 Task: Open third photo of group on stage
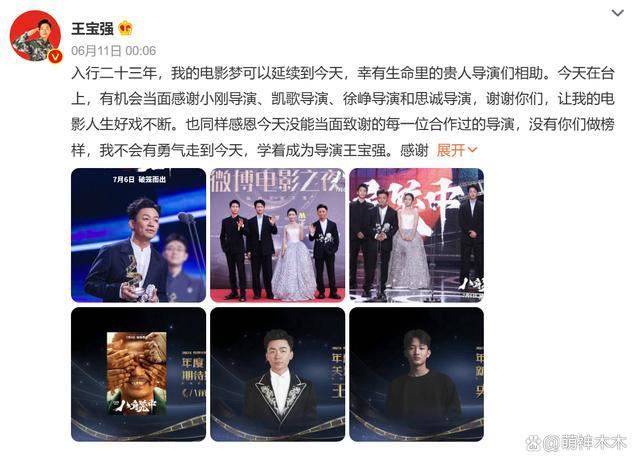point(416,235)
